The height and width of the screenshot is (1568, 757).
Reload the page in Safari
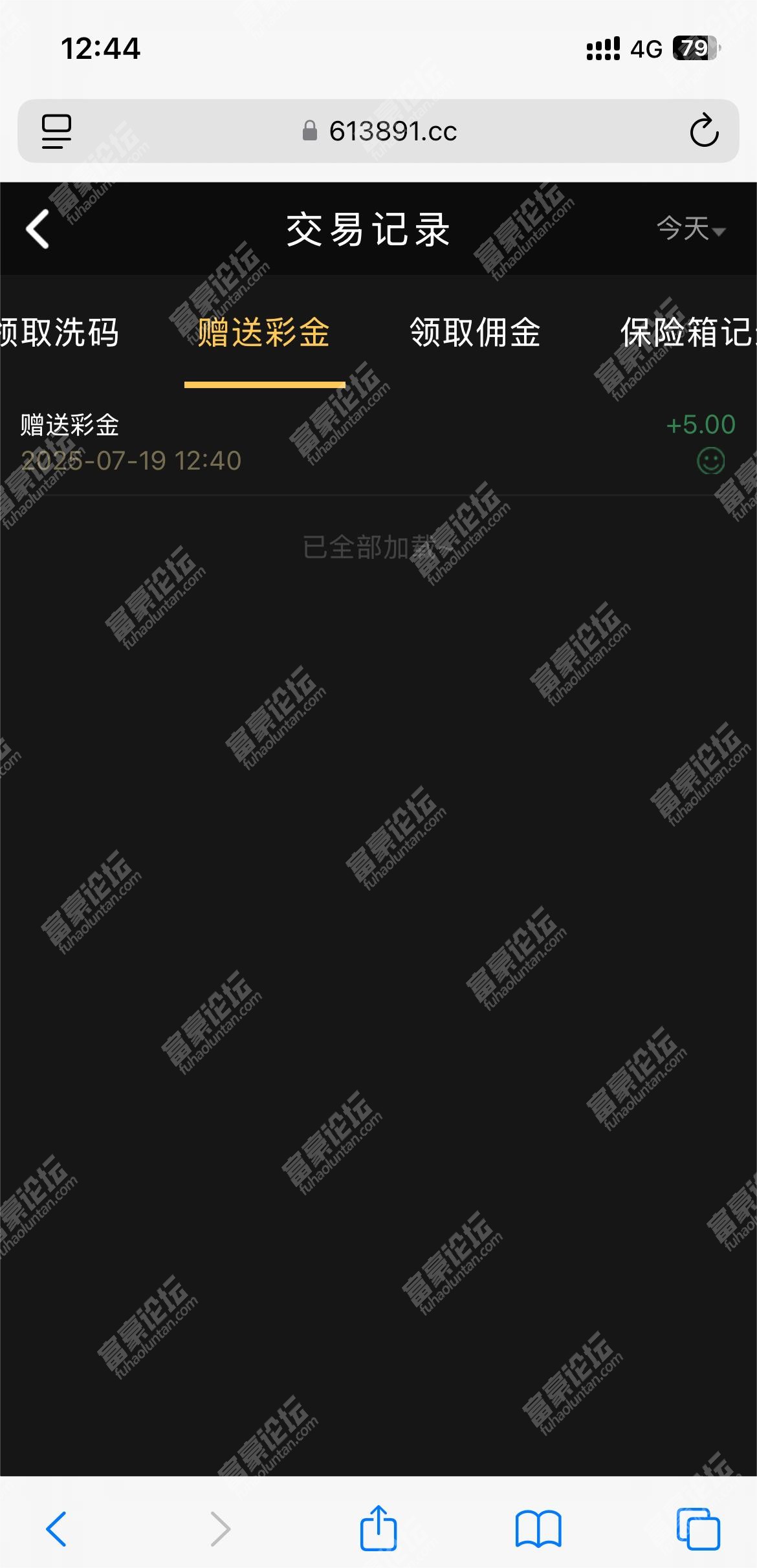tap(704, 131)
